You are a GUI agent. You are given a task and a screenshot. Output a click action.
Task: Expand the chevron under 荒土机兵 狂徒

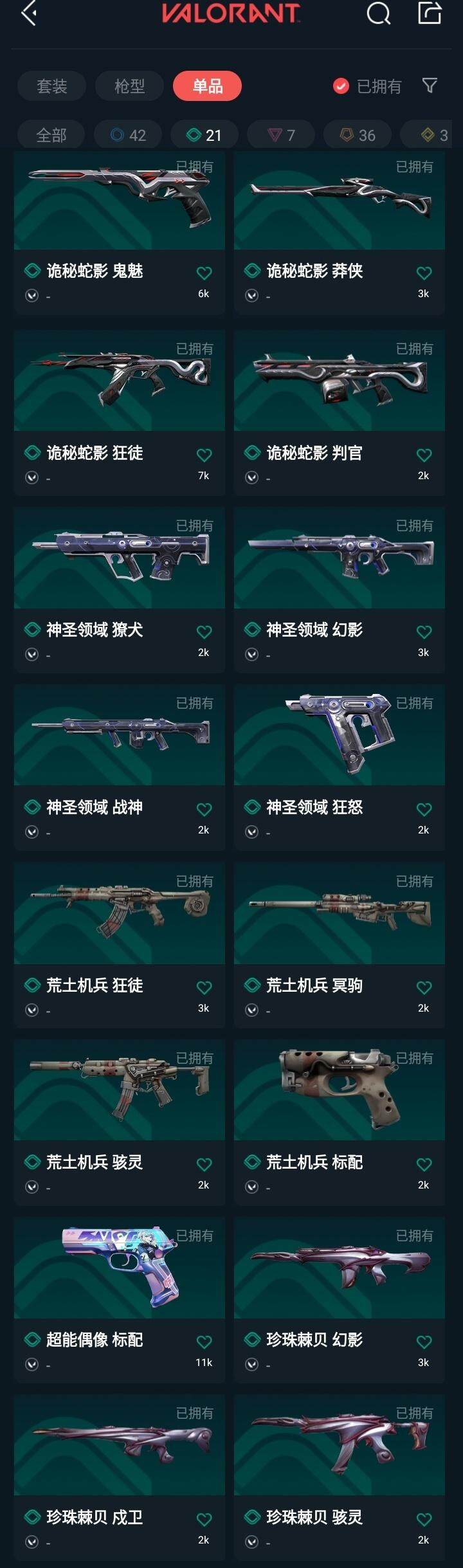pyautogui.click(x=32, y=1010)
